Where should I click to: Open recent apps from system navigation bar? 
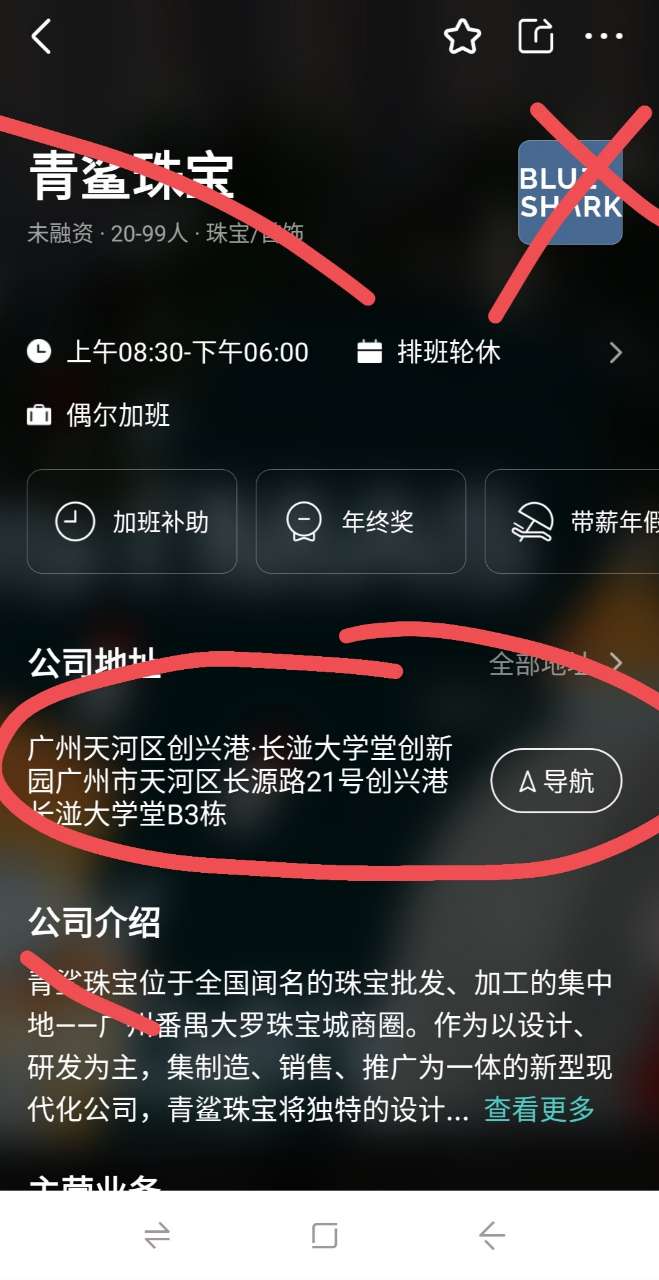tap(157, 1236)
